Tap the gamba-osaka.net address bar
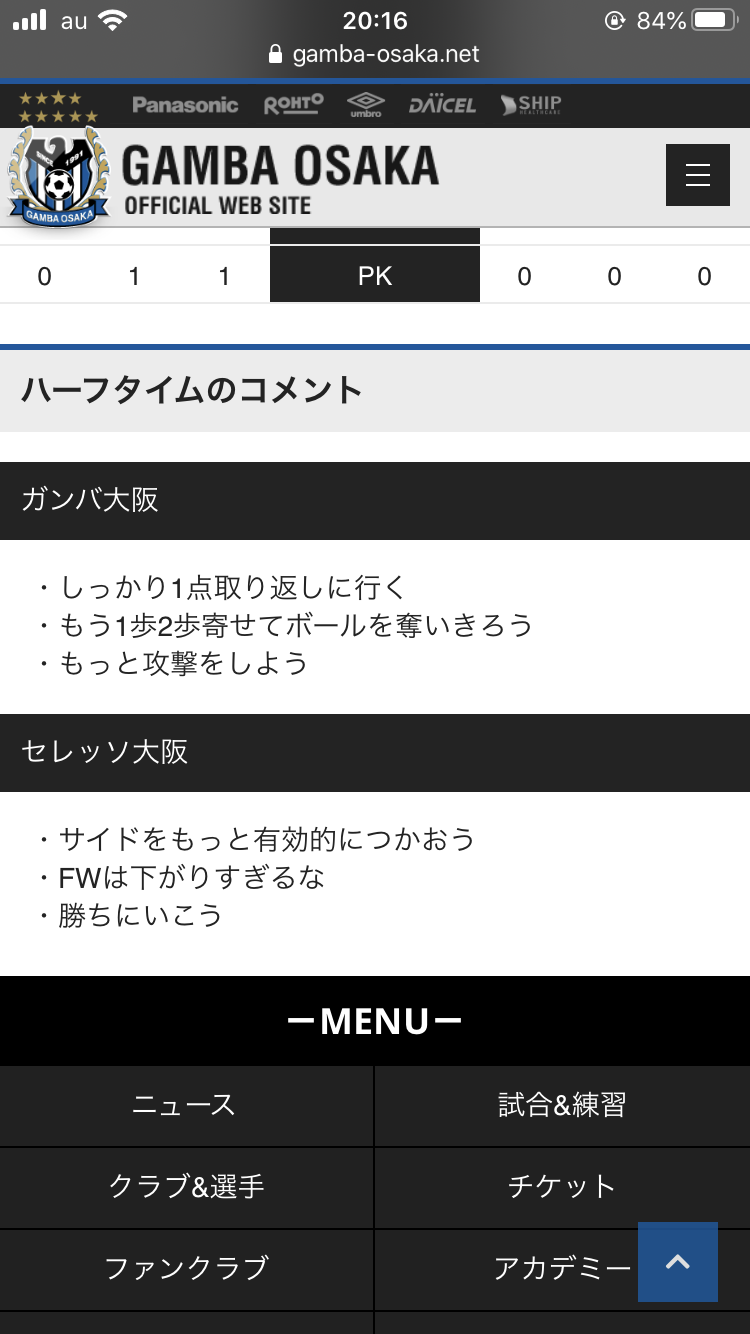Image resolution: width=750 pixels, height=1334 pixels. (375, 54)
